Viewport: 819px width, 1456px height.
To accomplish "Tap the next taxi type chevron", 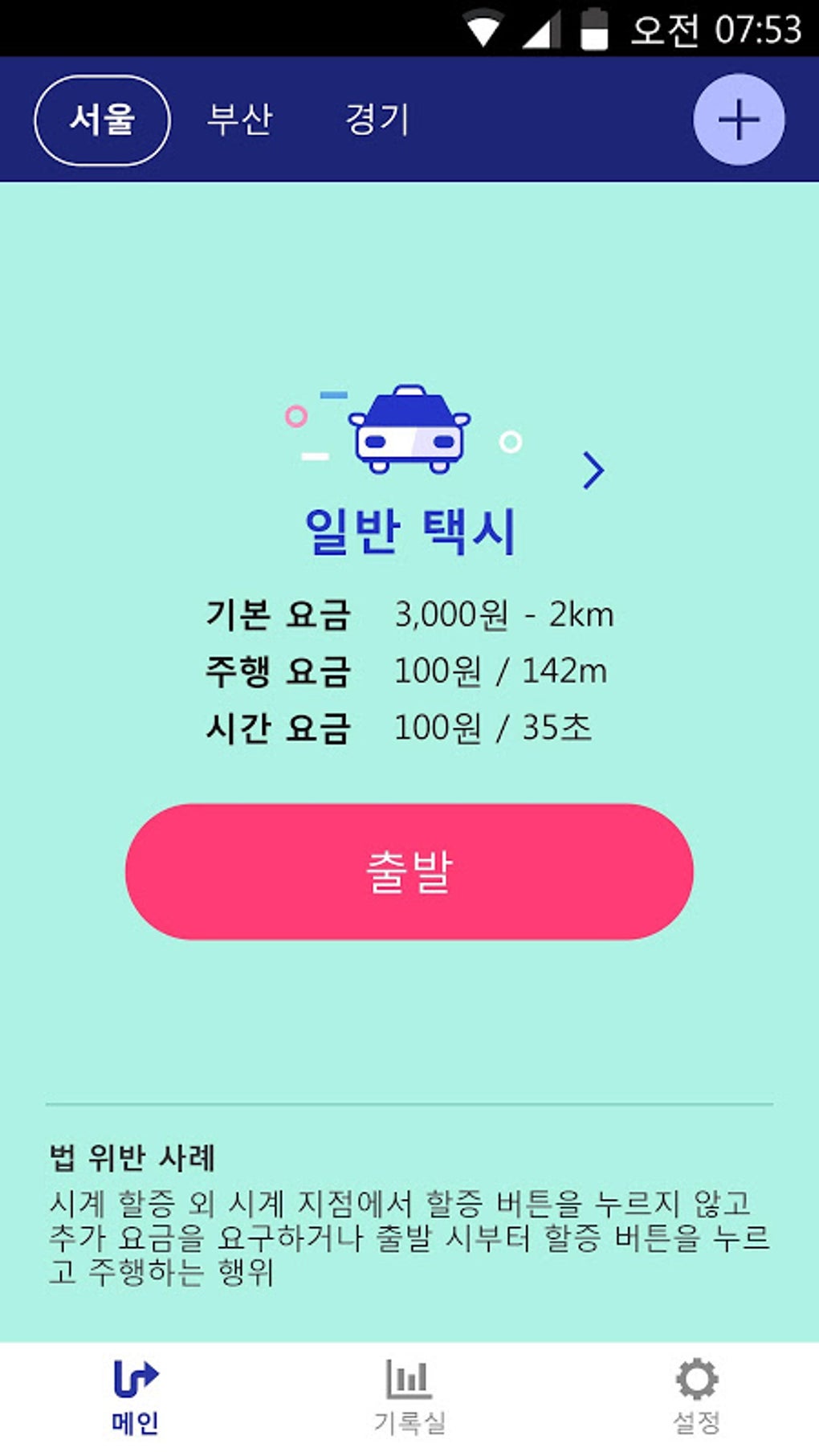I will click(x=593, y=471).
